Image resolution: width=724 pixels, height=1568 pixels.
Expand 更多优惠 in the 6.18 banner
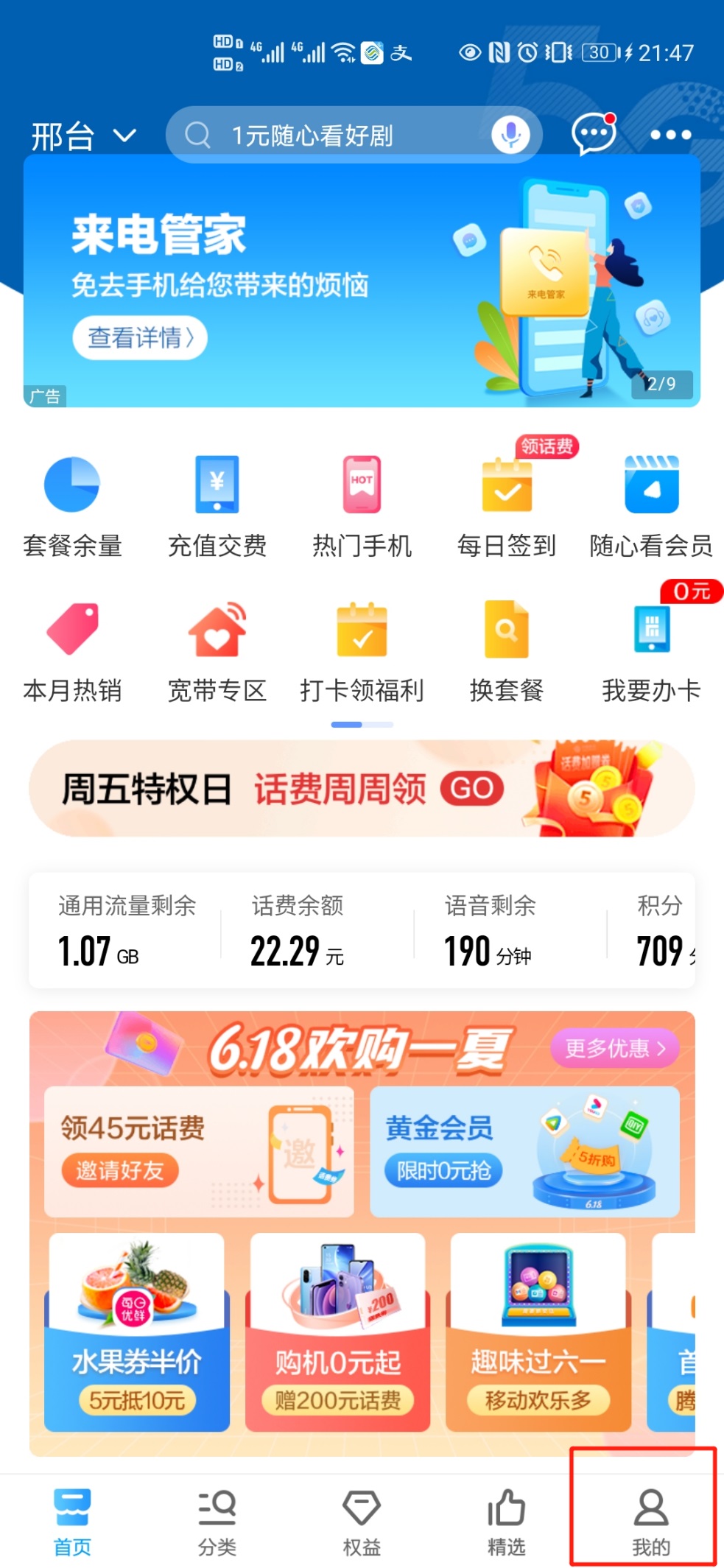click(614, 1050)
